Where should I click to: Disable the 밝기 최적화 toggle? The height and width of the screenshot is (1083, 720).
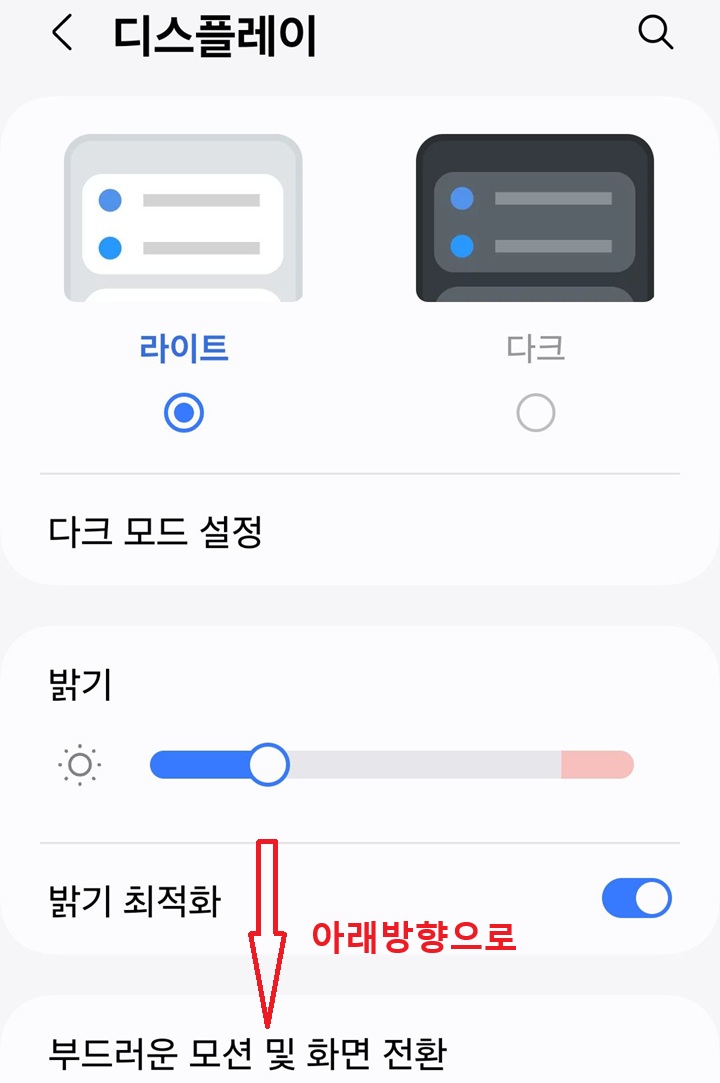click(637, 899)
